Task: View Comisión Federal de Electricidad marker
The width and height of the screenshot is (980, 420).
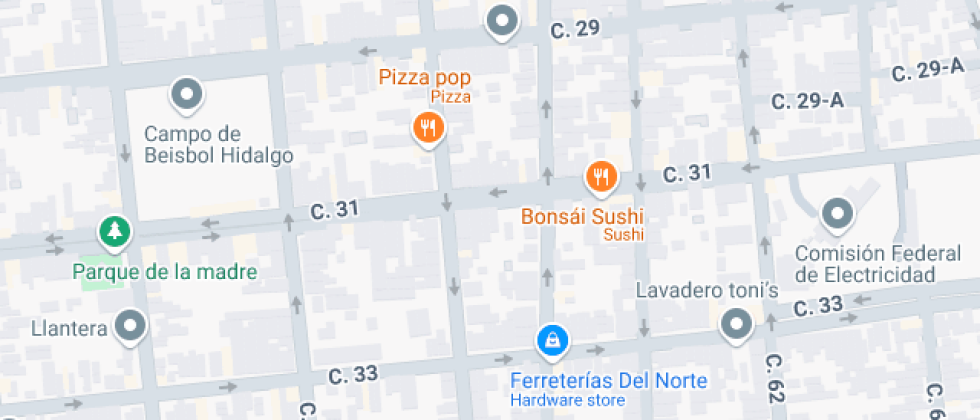Action: [836, 214]
